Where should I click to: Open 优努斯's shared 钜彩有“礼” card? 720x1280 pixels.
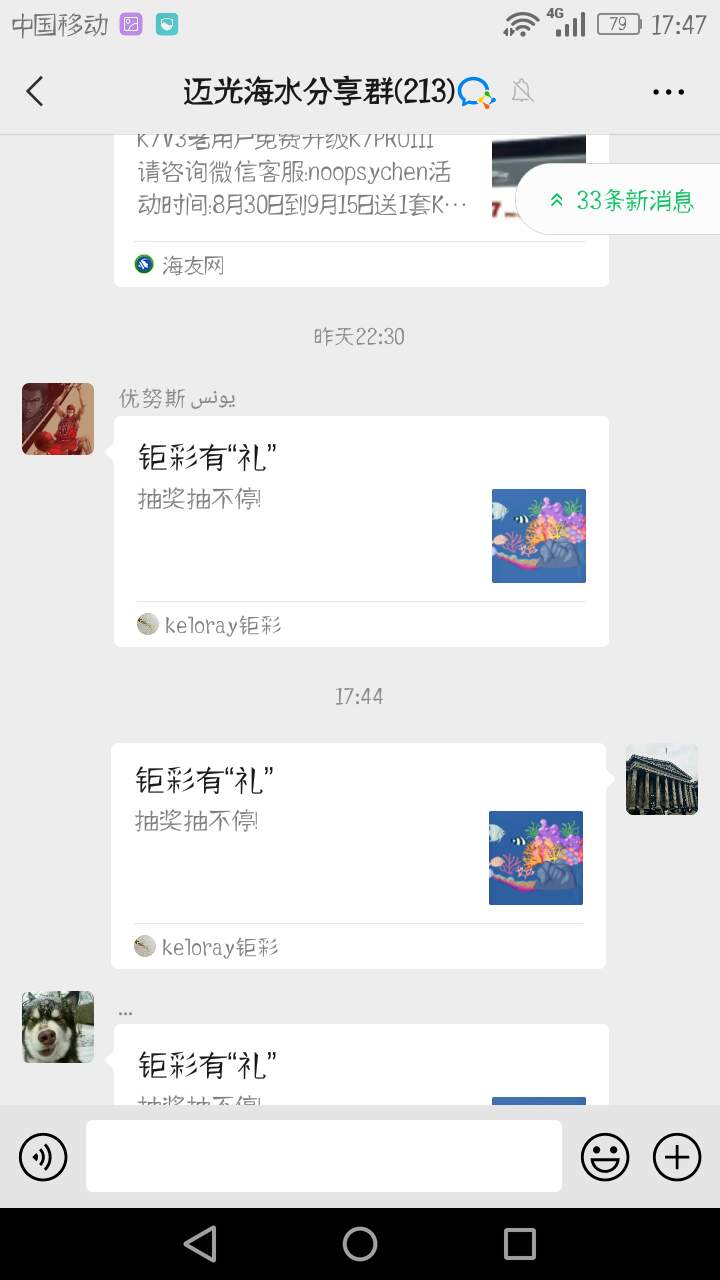[x=361, y=530]
